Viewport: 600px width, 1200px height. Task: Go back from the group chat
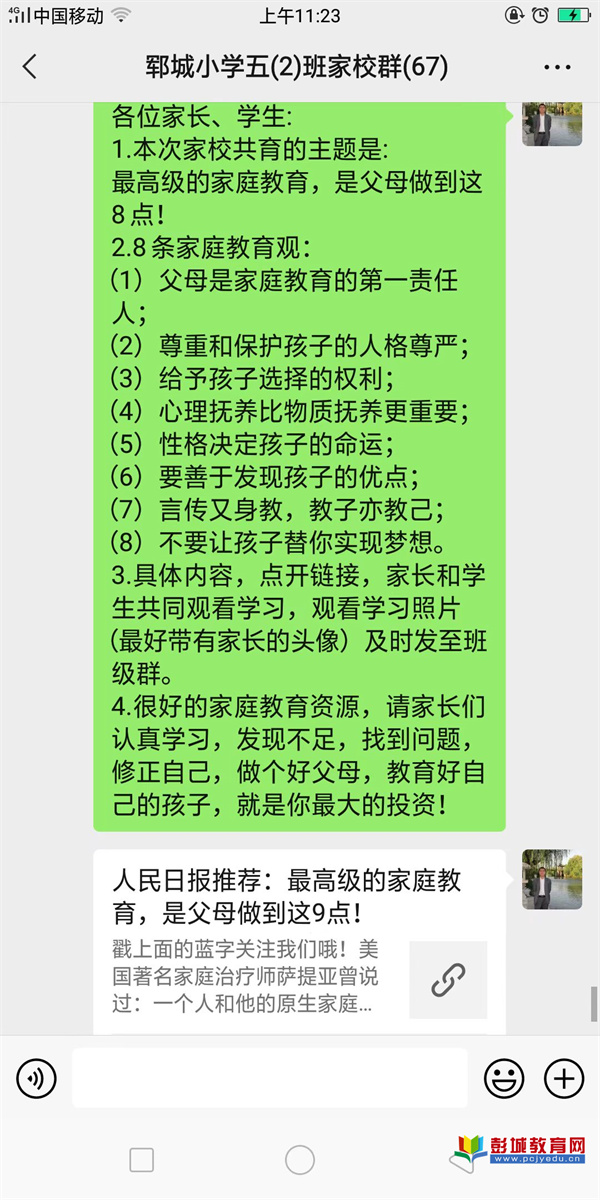30,67
